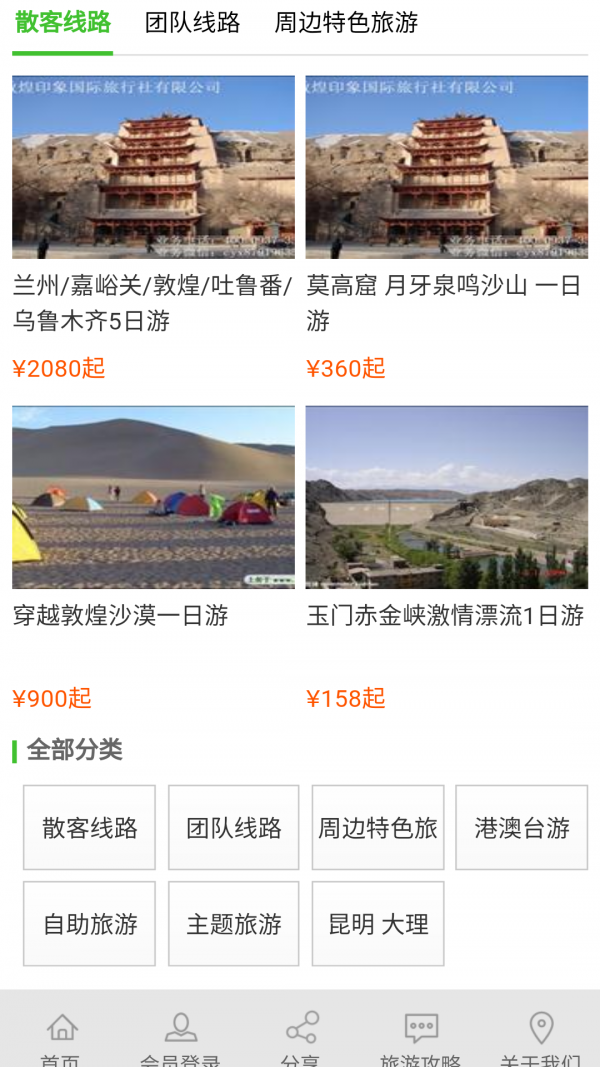Open 会员登录 in the bottom bar

coord(181,1038)
